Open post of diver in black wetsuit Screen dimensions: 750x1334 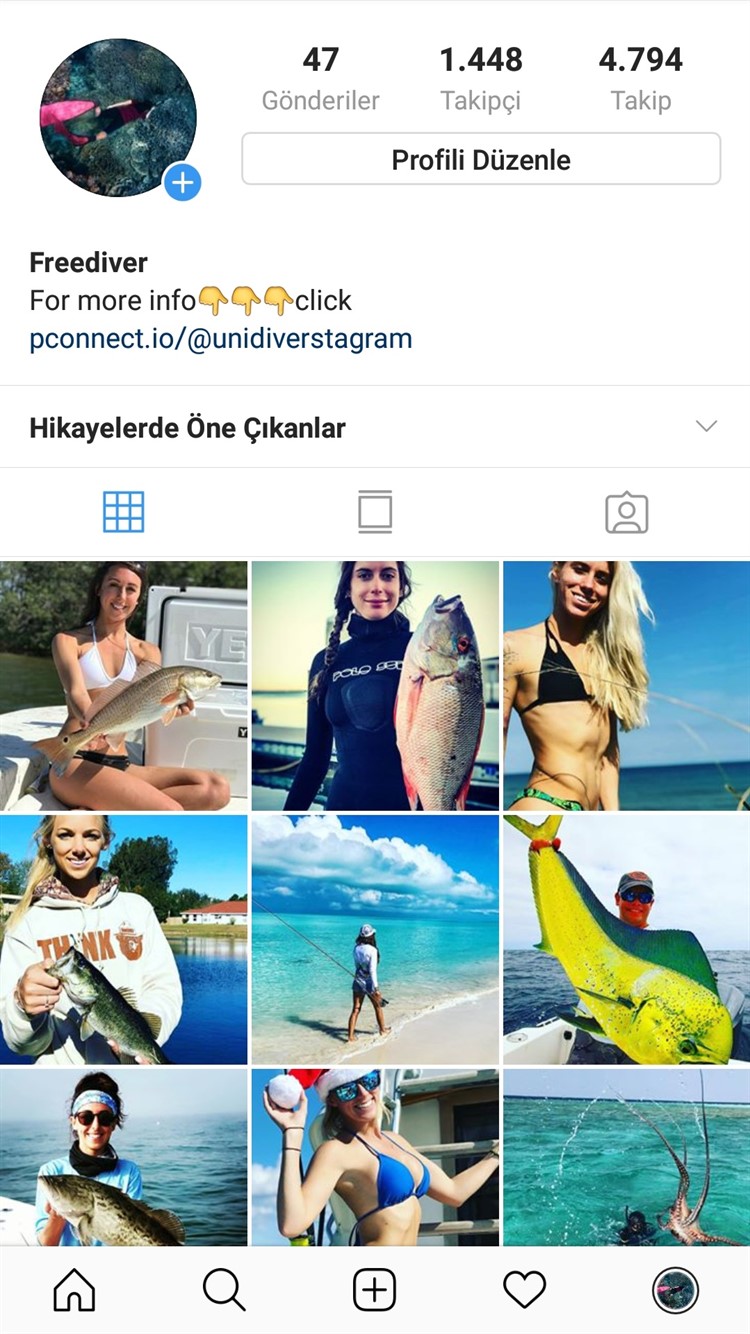(375, 685)
